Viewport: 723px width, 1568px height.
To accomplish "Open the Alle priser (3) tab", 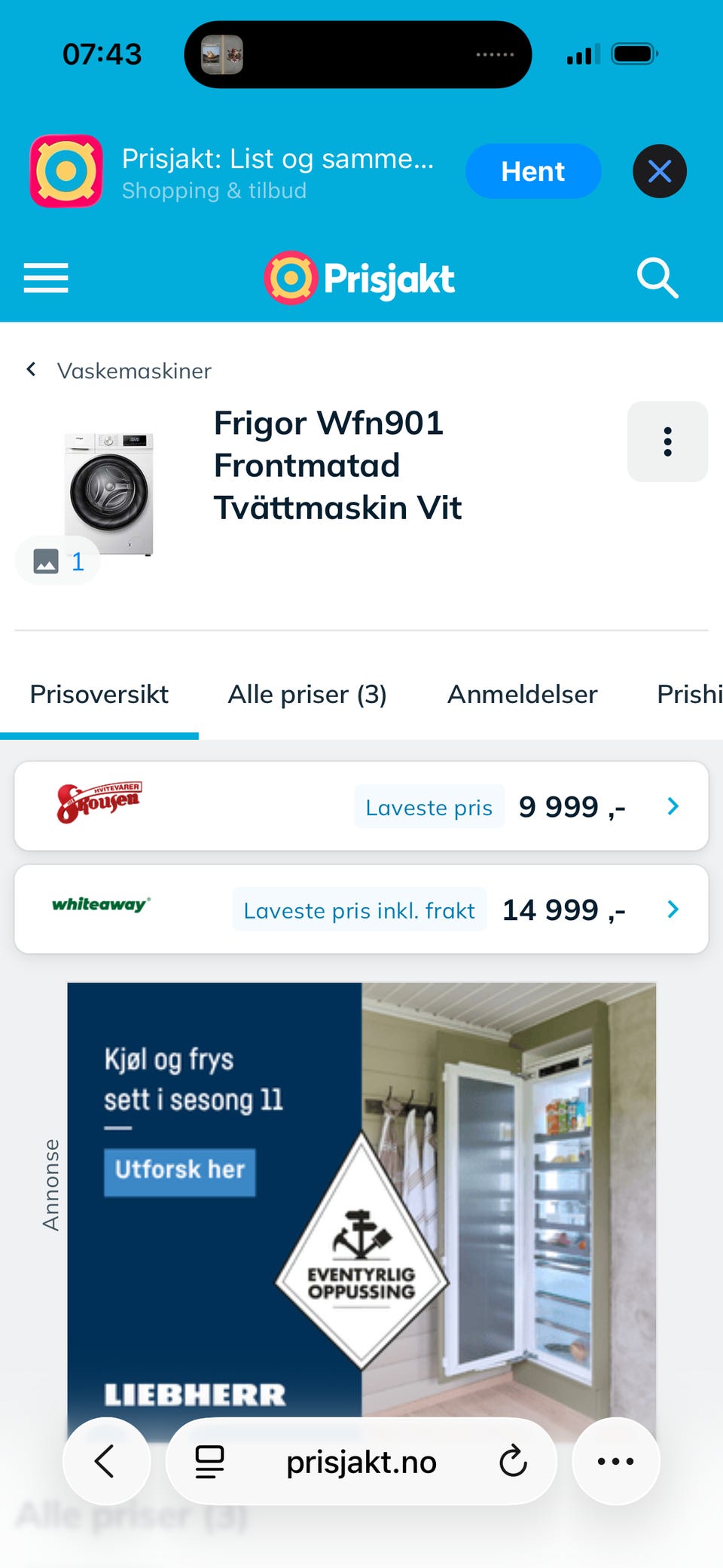I will pos(307,694).
